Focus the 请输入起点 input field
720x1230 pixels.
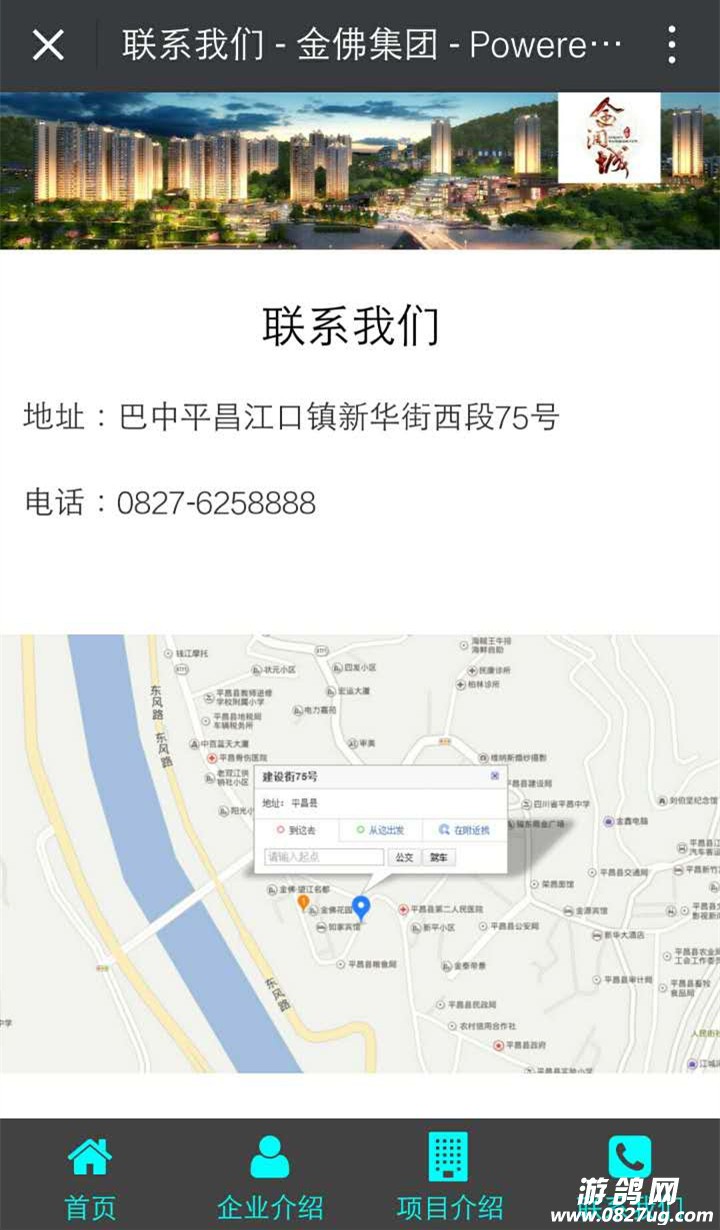tap(323, 857)
